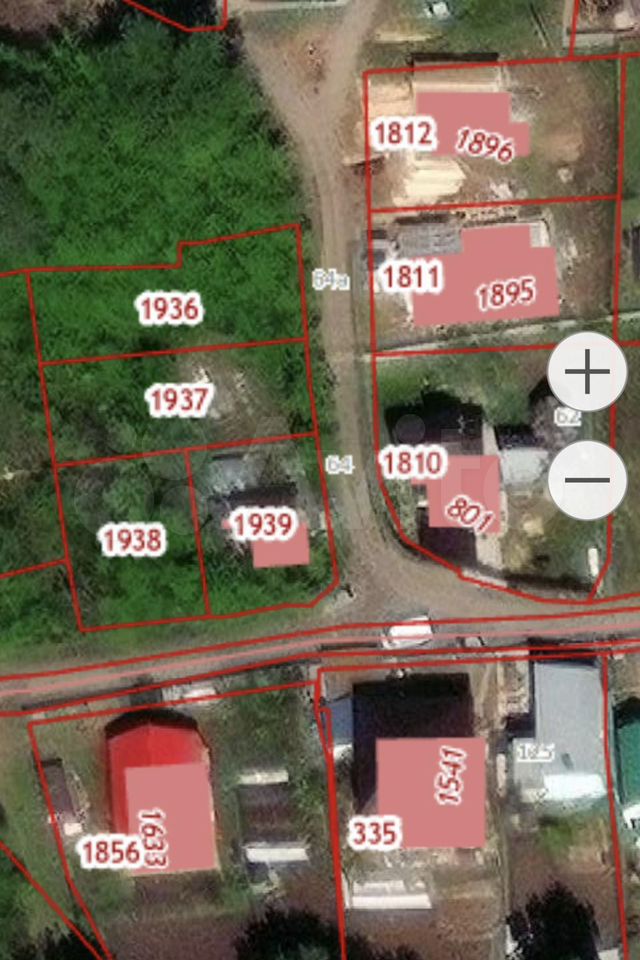Image resolution: width=640 pixels, height=960 pixels.
Task: Zoom out with the minus button
Action: coord(587,480)
